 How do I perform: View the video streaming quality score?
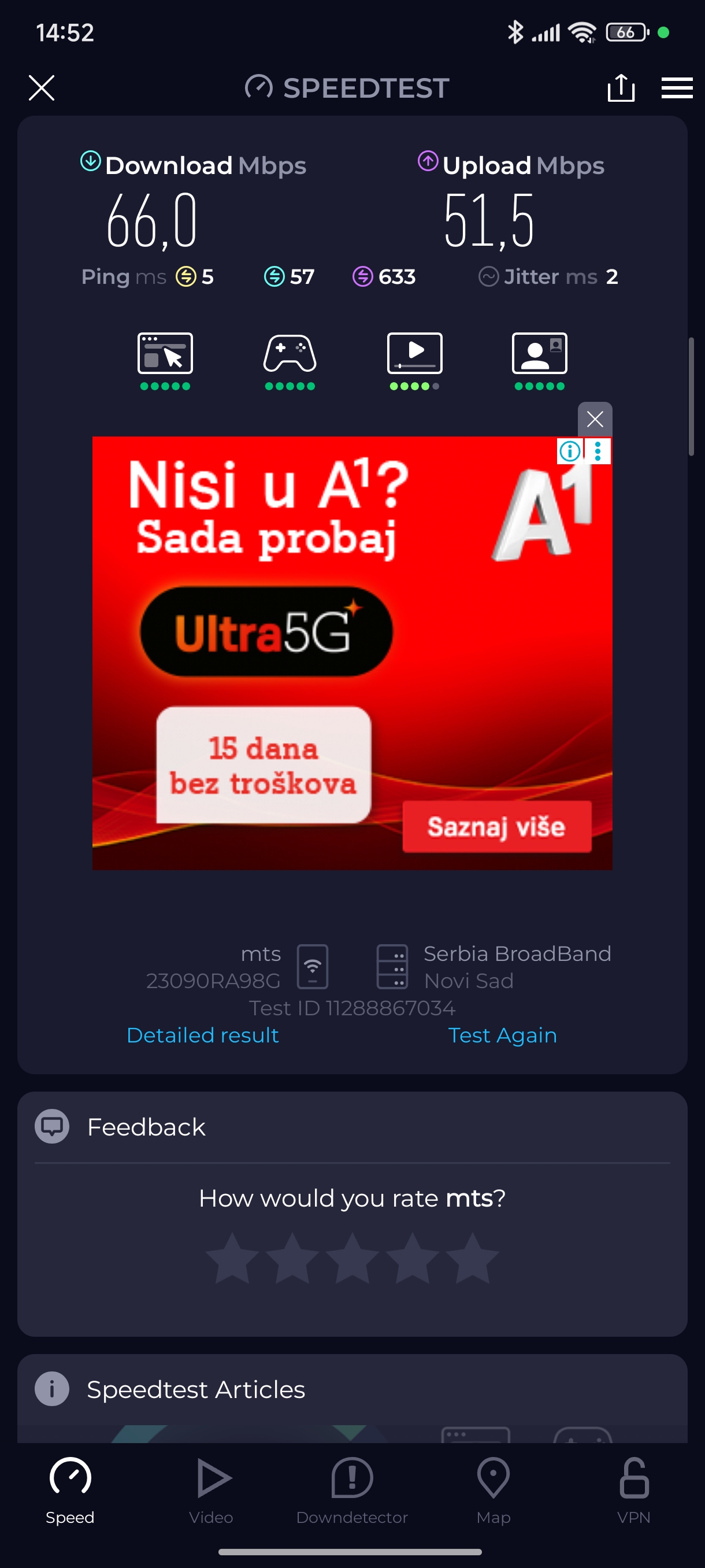coord(414,360)
